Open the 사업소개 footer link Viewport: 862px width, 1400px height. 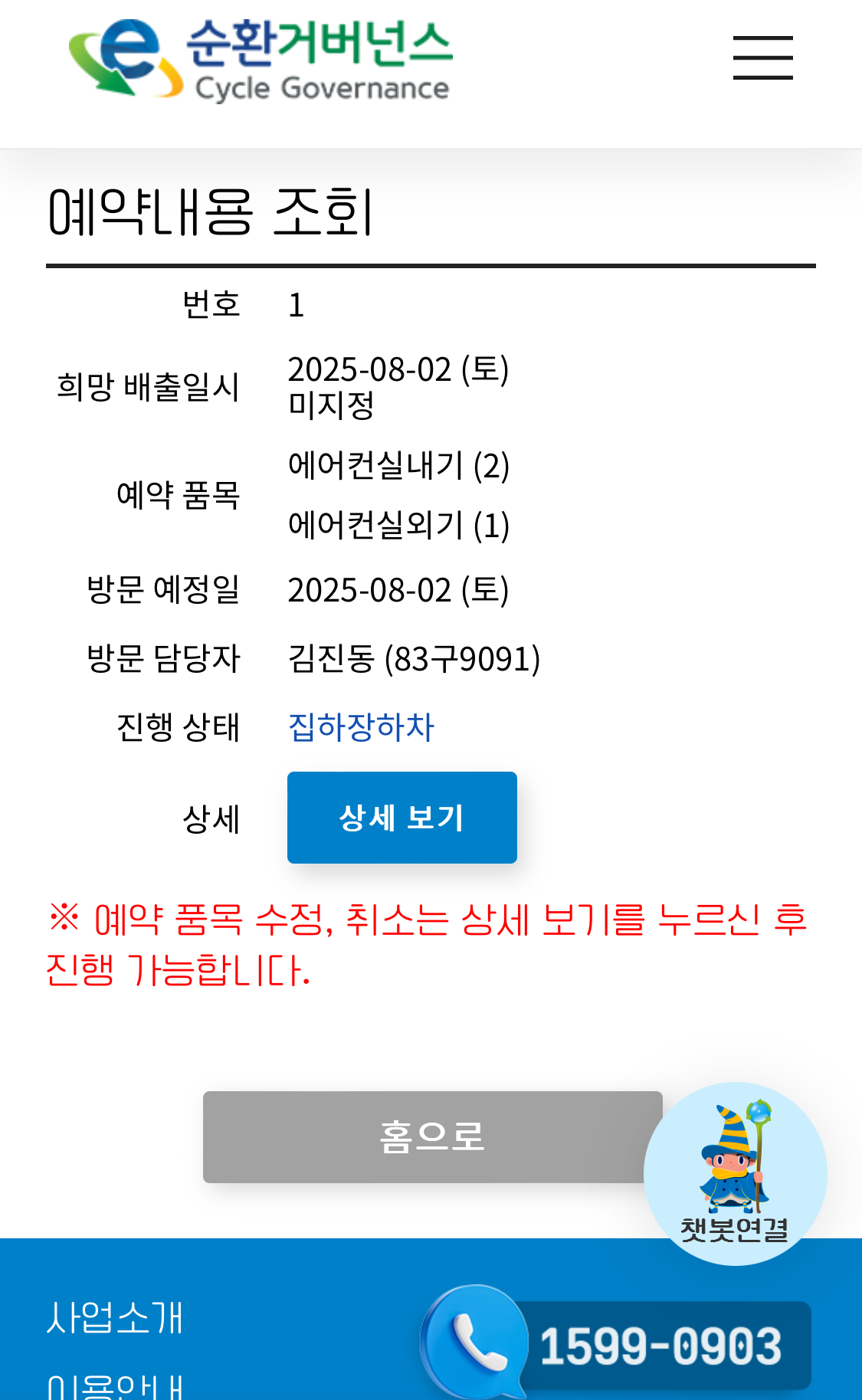[x=115, y=1317]
